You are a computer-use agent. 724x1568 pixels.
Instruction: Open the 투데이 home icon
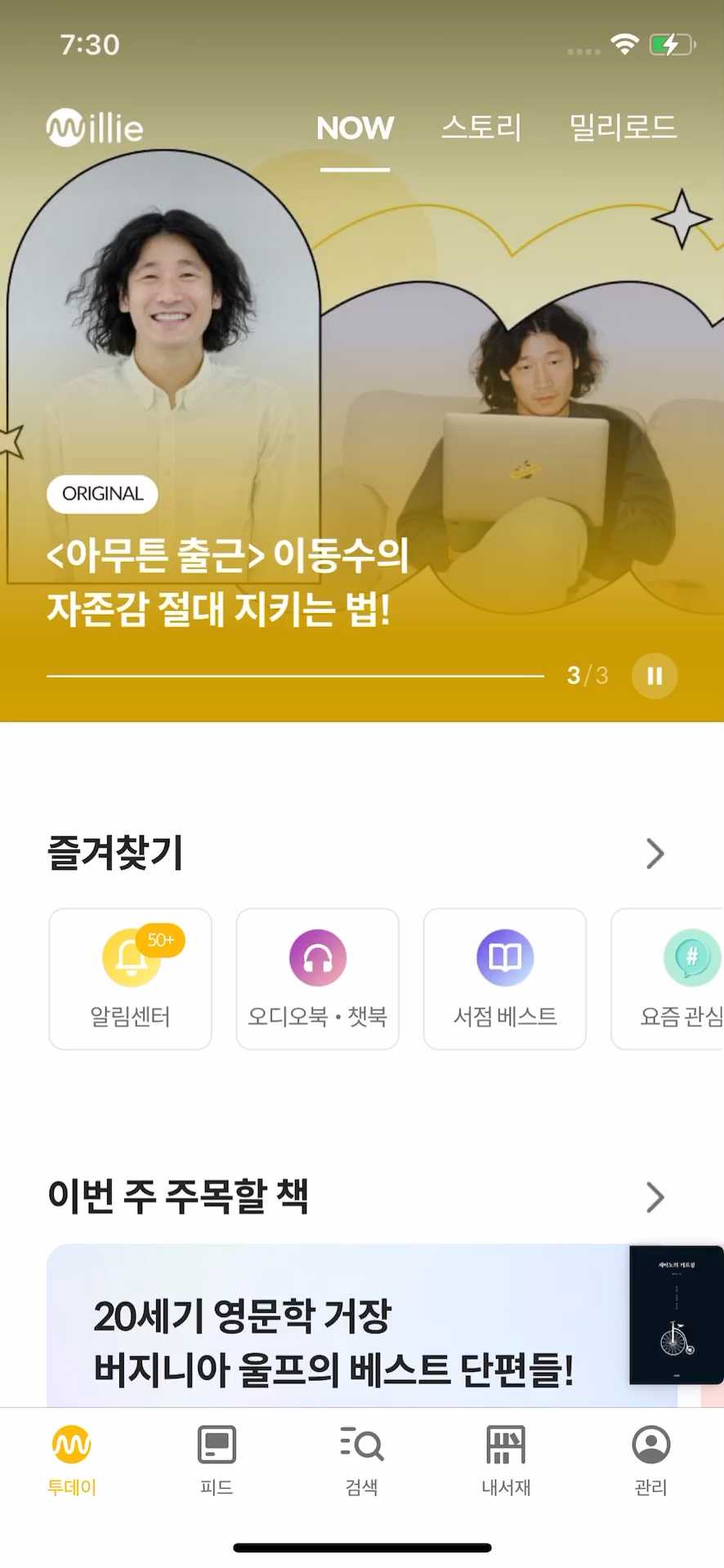72,1445
